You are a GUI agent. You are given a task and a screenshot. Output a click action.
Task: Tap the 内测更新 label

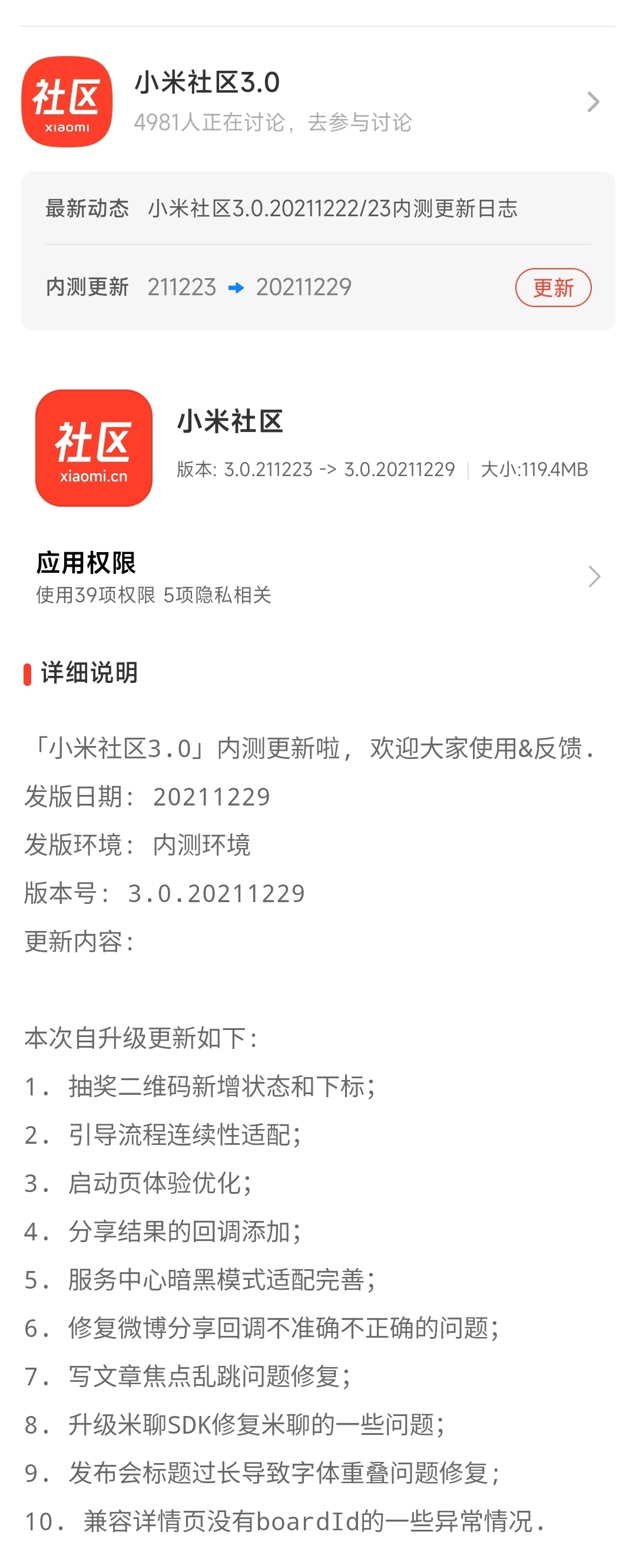(87, 286)
